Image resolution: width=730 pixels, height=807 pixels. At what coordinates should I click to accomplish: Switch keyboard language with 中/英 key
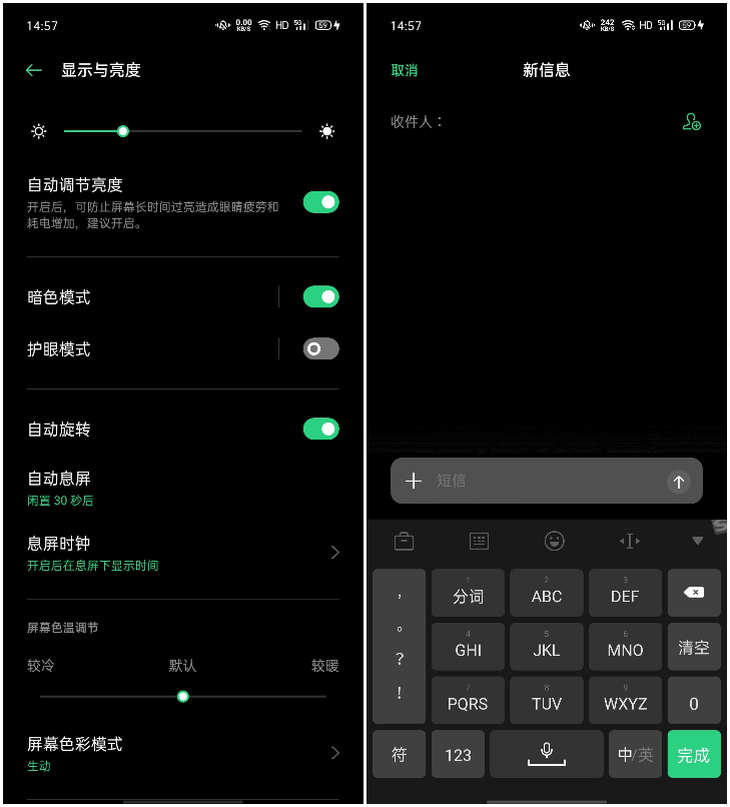pyautogui.click(x=635, y=755)
